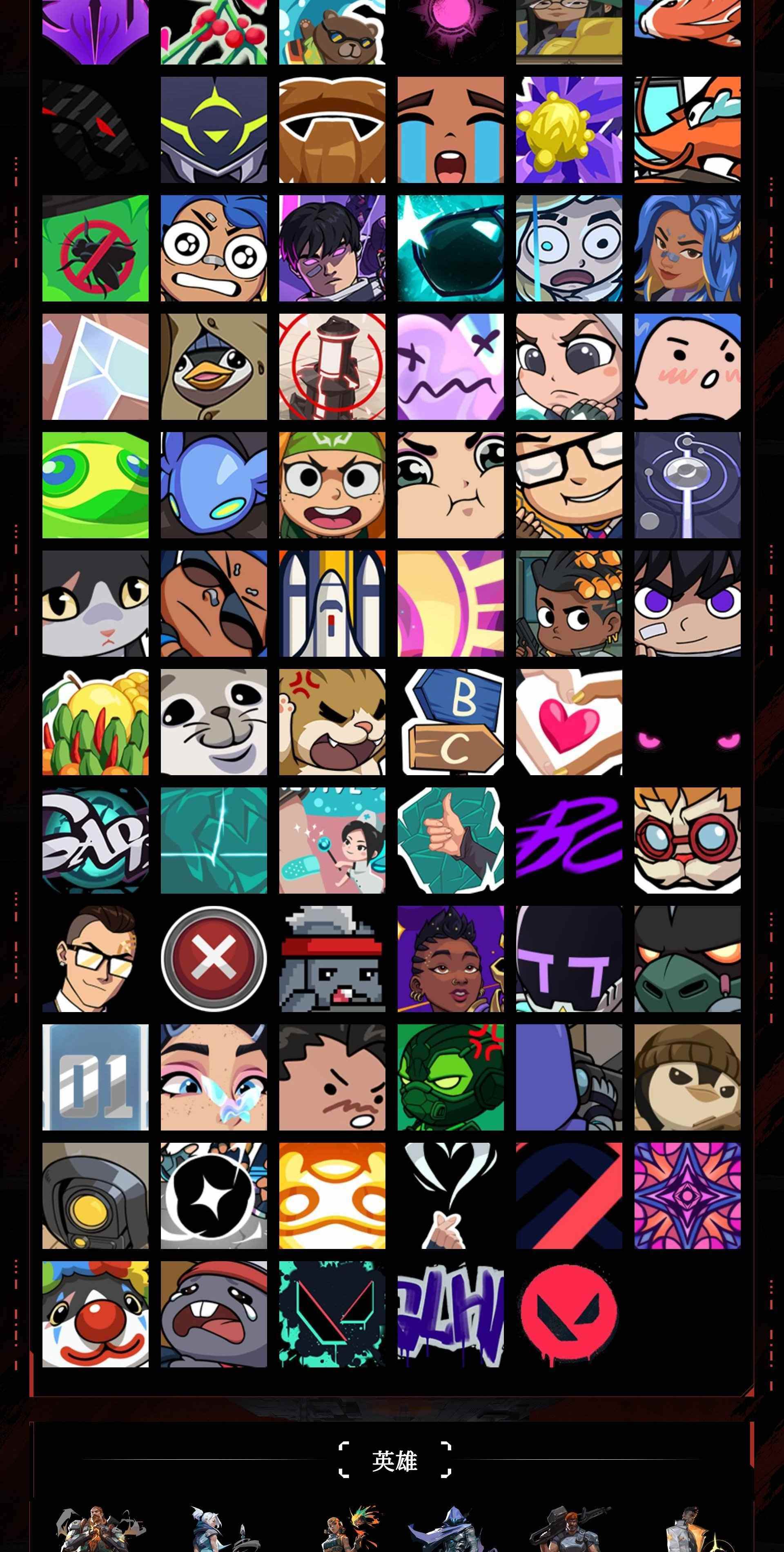Tap the pixel-art penguin with red headband
Image resolution: width=784 pixels, height=1552 pixels.
pyautogui.click(x=332, y=959)
